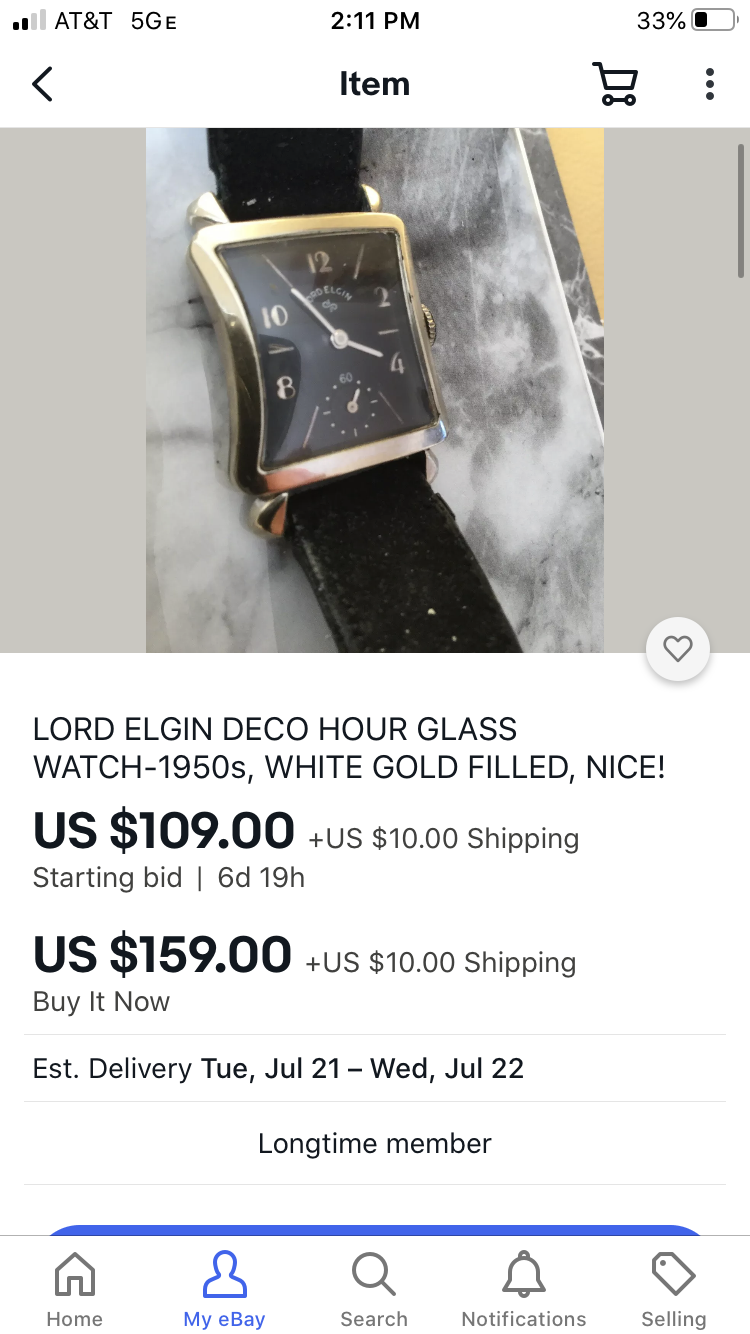Open the three-dot overflow menu
Viewport: 750px width, 1334px height.
pyautogui.click(x=709, y=84)
